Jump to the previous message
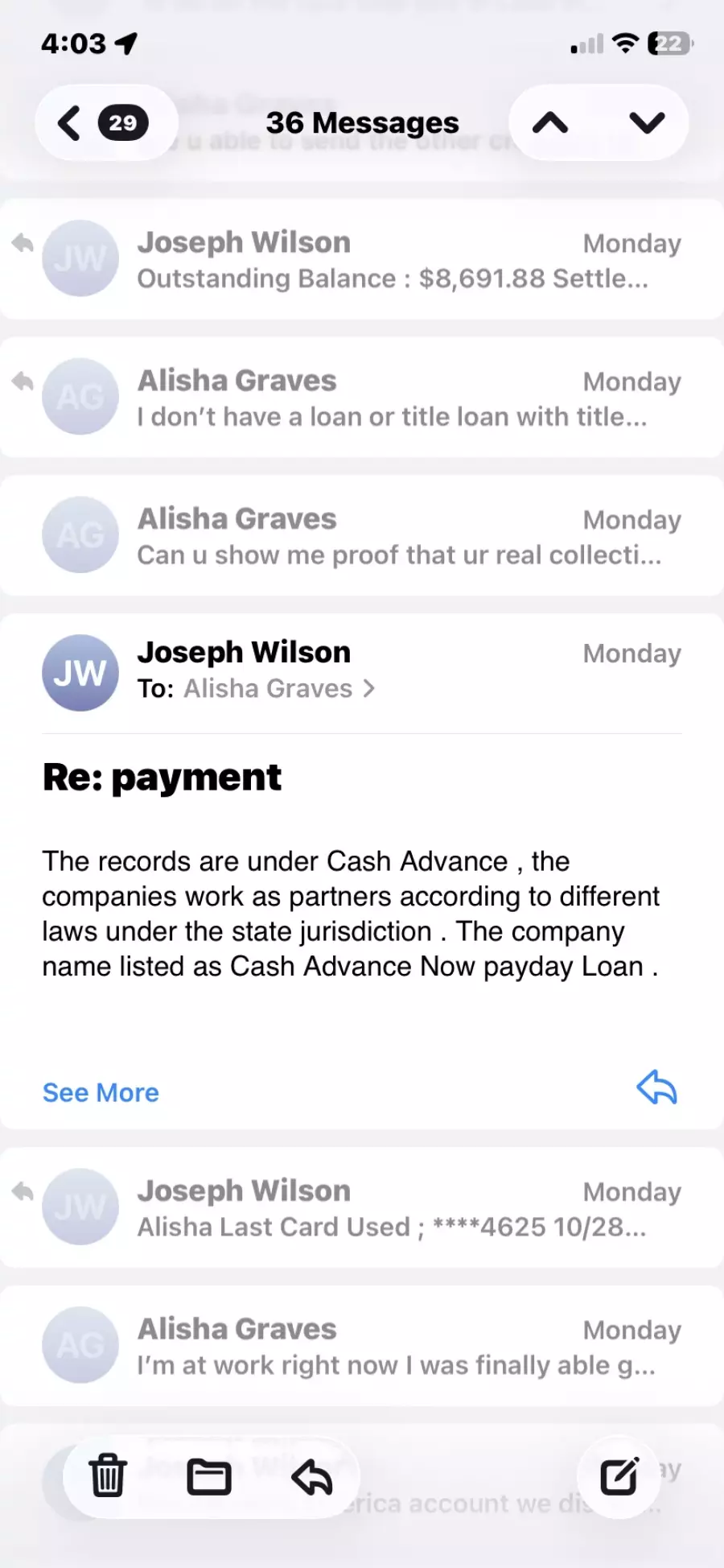 coord(550,123)
